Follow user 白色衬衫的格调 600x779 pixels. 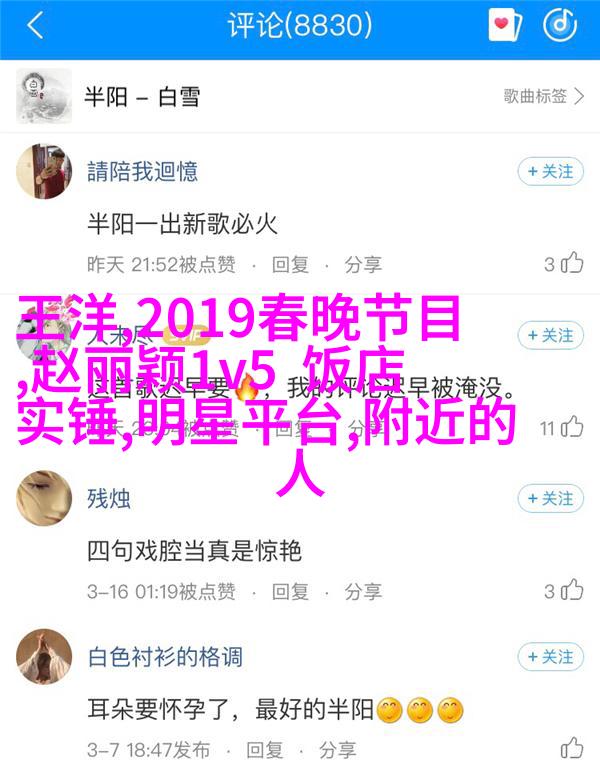(x=551, y=657)
